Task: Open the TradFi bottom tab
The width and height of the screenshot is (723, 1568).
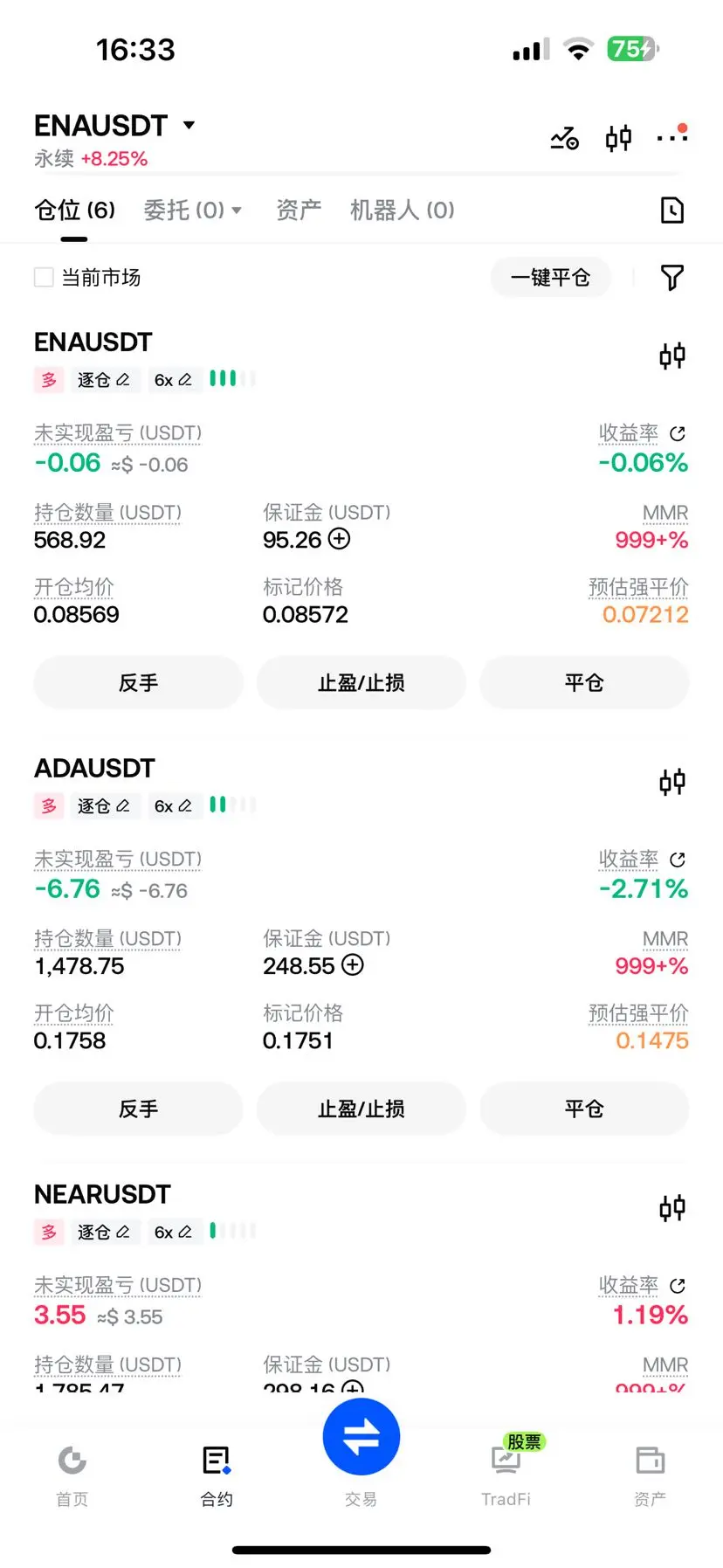Action: (x=506, y=1475)
